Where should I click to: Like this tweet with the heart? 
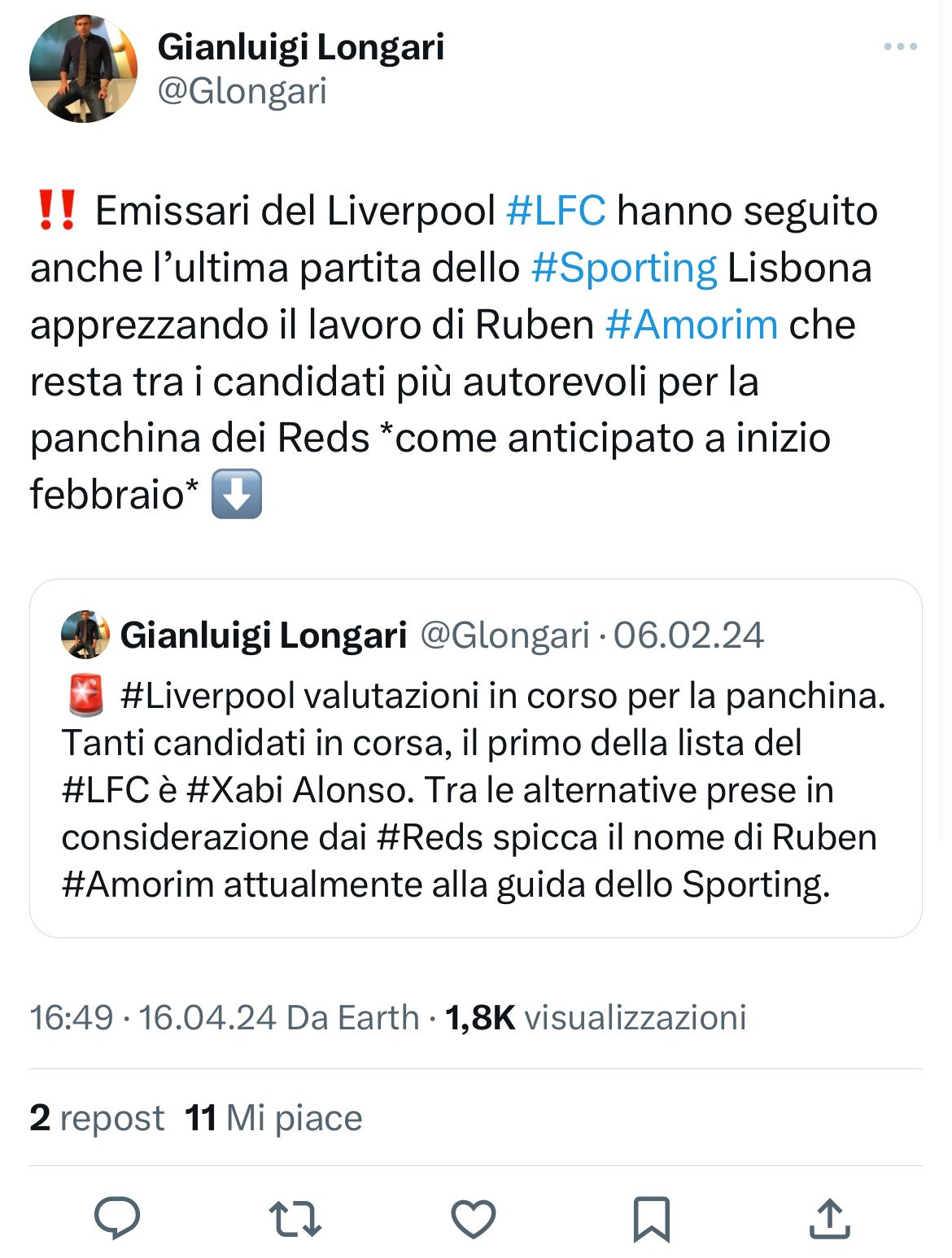coord(473,1218)
